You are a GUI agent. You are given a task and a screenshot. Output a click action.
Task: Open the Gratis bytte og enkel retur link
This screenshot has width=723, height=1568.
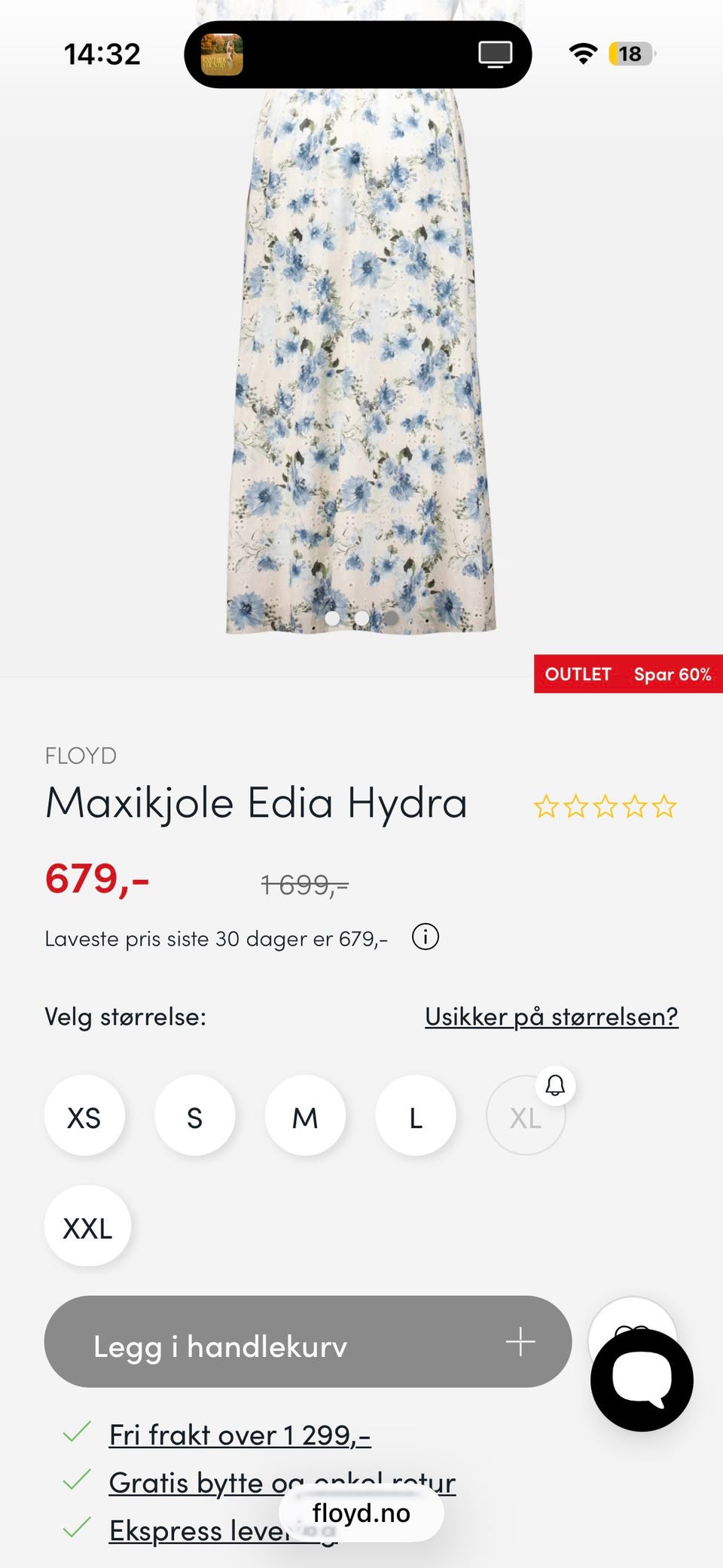(282, 1482)
